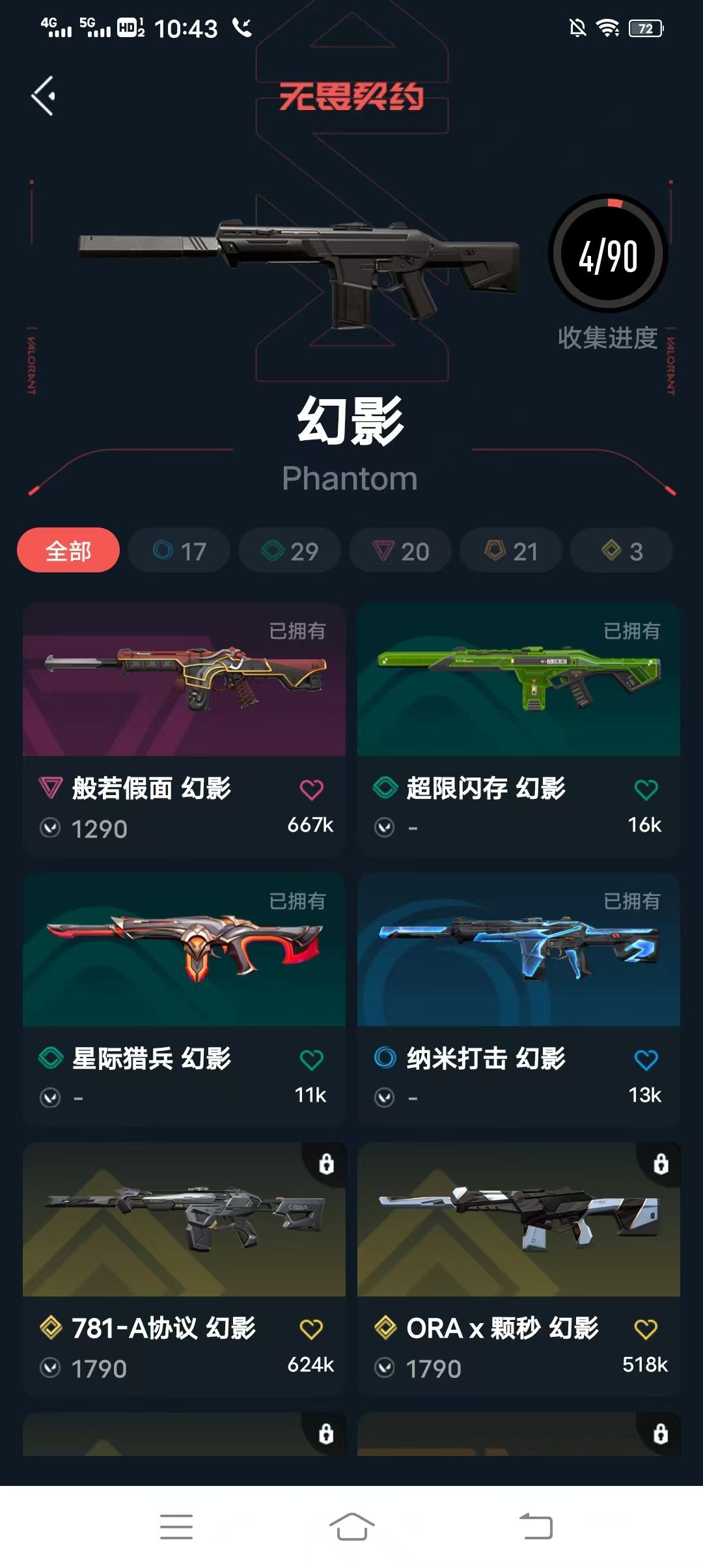Like the ORA x 颗秒 幻影 skin
Viewport: 703px width, 1568px height.
[x=646, y=1329]
